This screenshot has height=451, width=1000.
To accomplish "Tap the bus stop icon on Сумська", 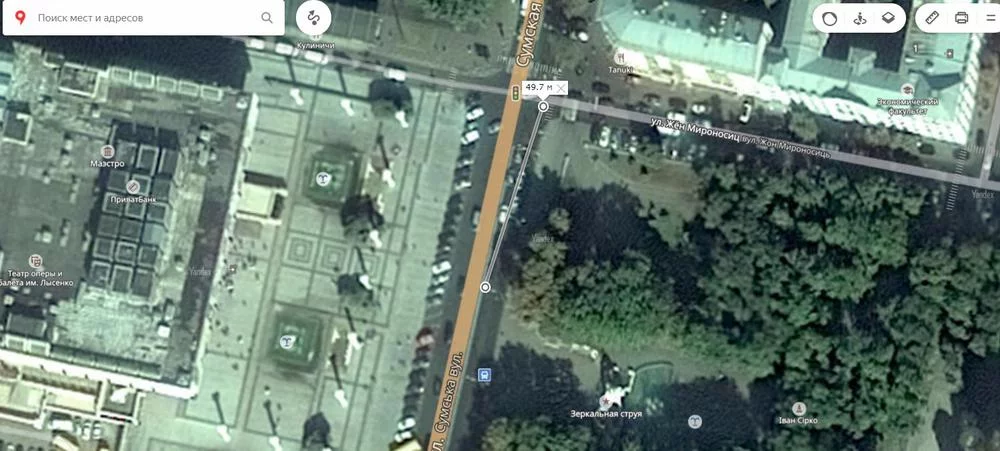I will (x=485, y=375).
